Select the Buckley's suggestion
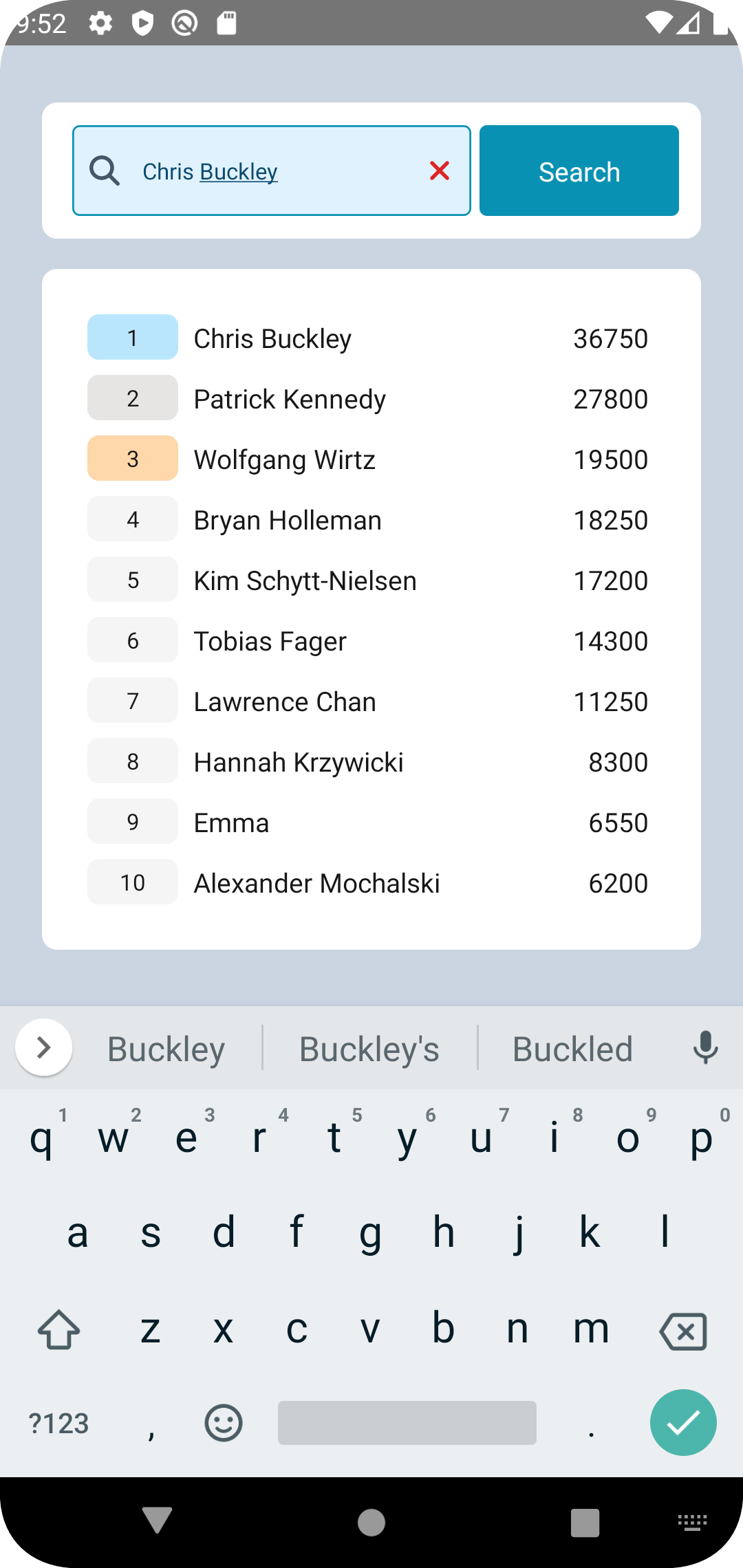Screen dimensions: 743x1568 click(369, 1047)
